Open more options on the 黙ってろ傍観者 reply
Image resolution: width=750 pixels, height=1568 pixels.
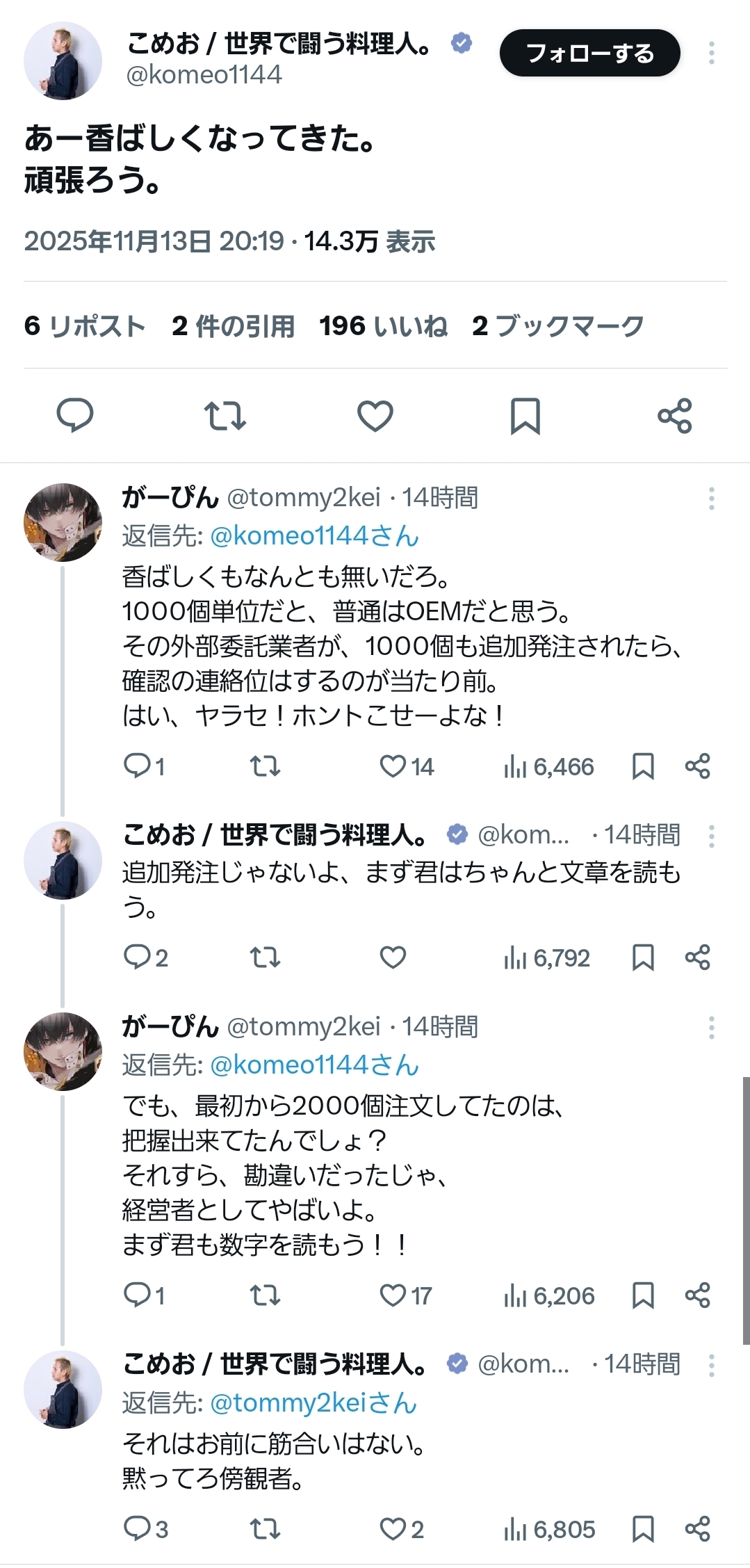[x=711, y=1365]
